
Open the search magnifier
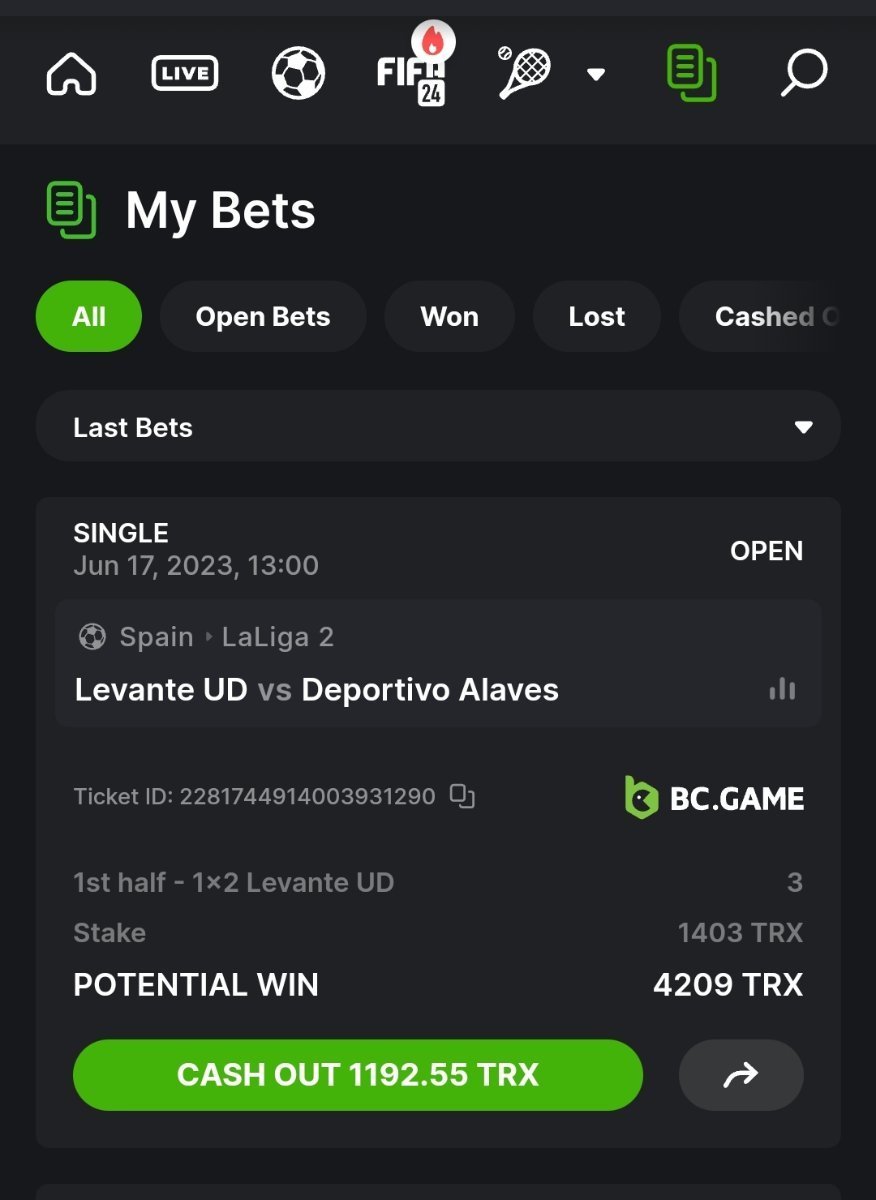[x=804, y=73]
